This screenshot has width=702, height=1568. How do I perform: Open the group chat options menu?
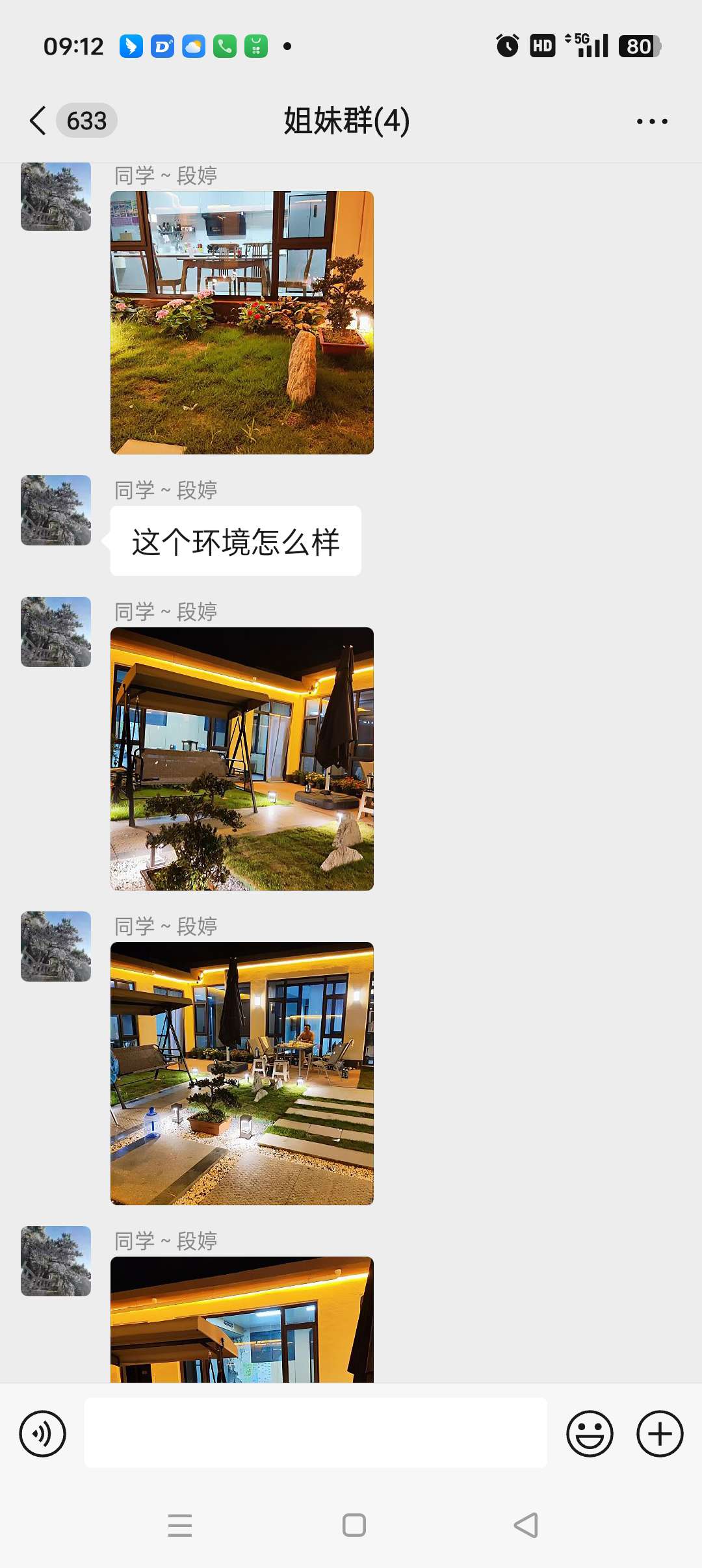[652, 122]
